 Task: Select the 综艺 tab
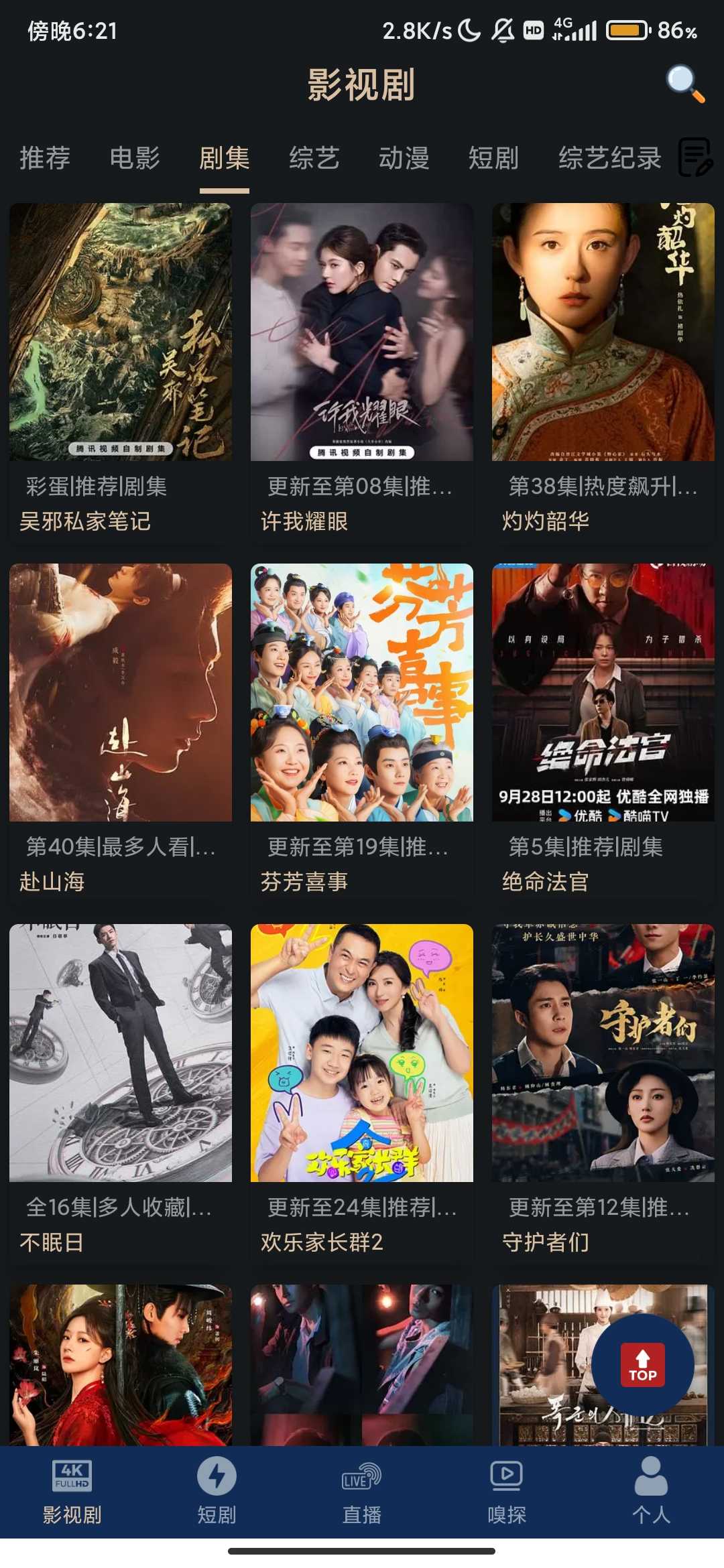[x=314, y=158]
